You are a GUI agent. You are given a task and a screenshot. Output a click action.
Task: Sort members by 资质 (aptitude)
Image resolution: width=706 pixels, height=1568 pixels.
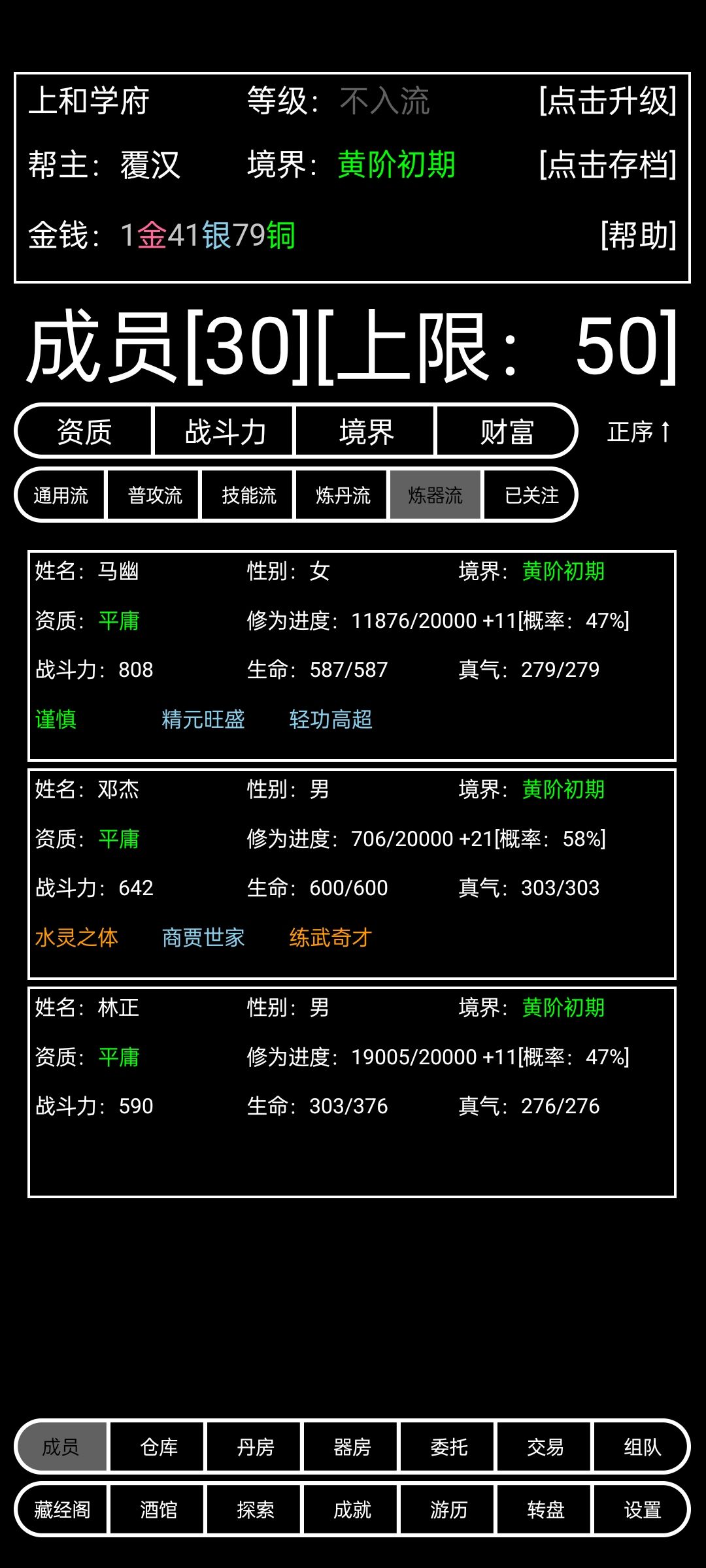click(83, 431)
